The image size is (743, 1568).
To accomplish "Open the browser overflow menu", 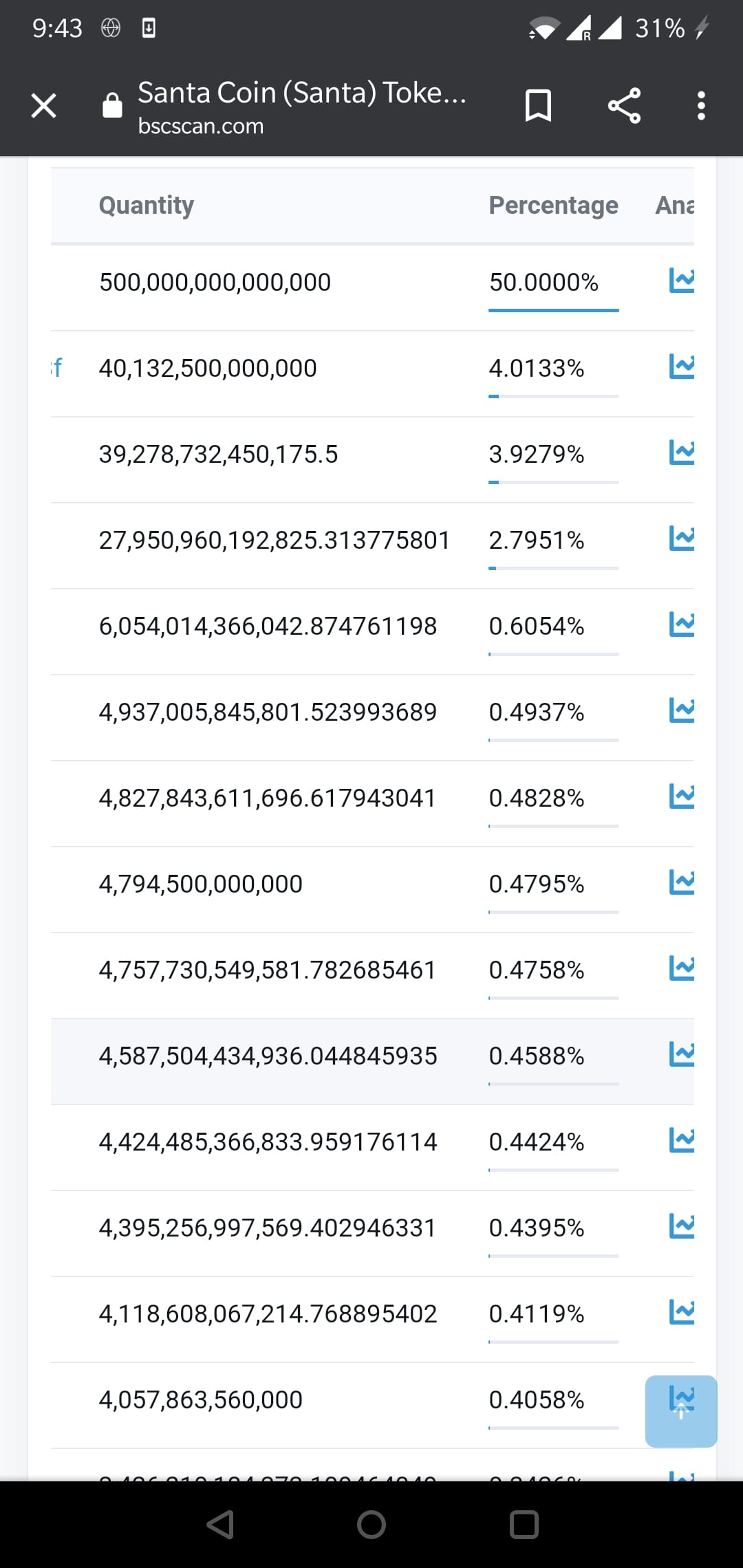I will [x=701, y=106].
